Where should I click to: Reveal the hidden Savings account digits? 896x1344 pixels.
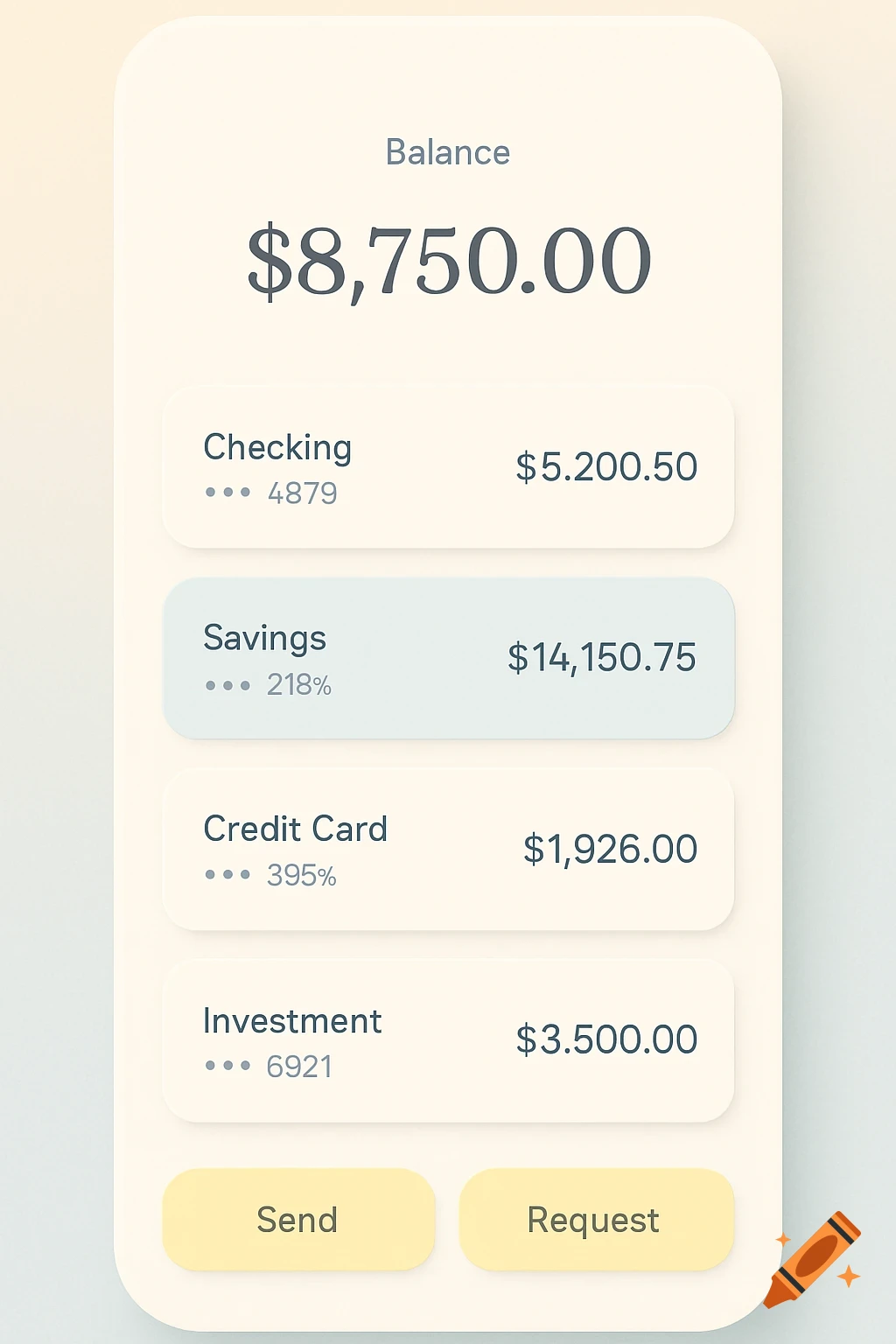tap(267, 685)
